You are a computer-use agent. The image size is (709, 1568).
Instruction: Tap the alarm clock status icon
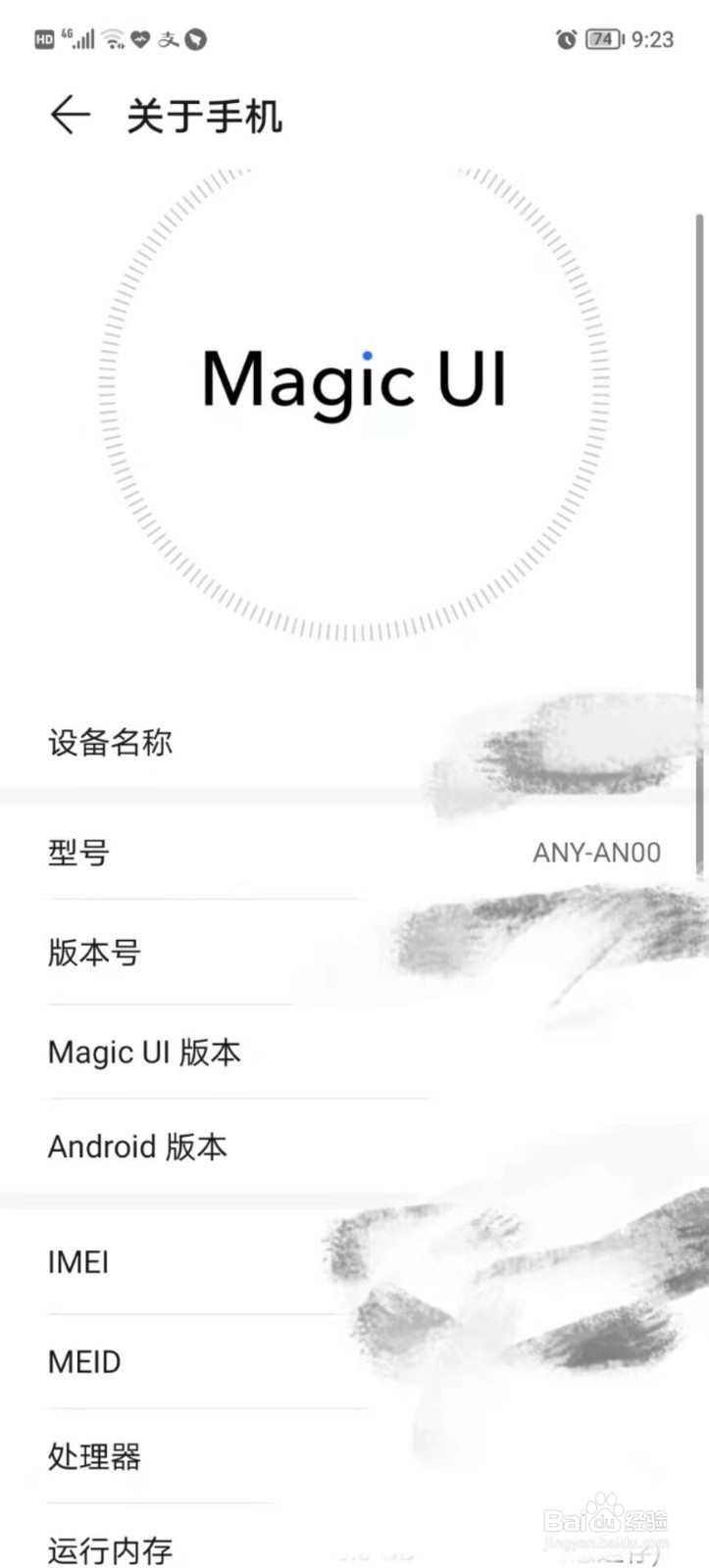(x=563, y=39)
